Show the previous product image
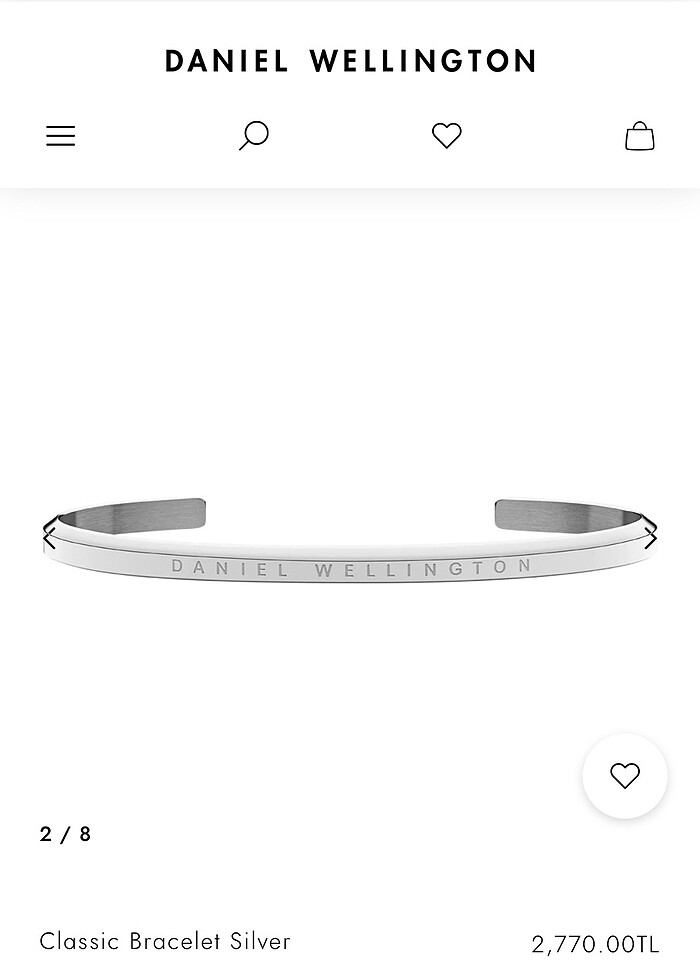The width and height of the screenshot is (700, 980). (x=49, y=537)
